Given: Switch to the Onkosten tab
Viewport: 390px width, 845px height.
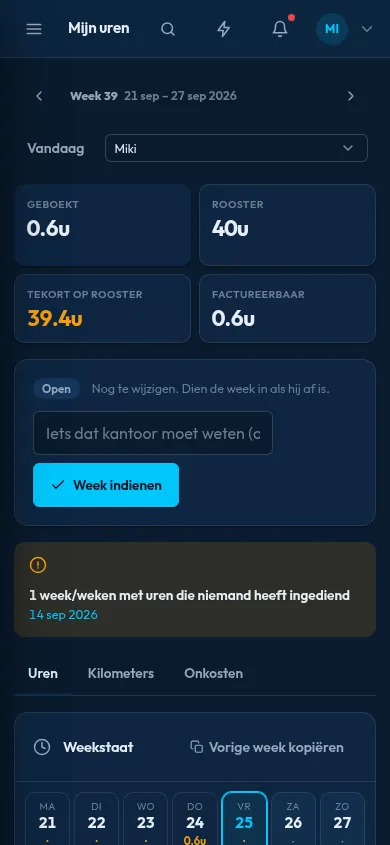Looking at the screenshot, I should click(x=213, y=673).
